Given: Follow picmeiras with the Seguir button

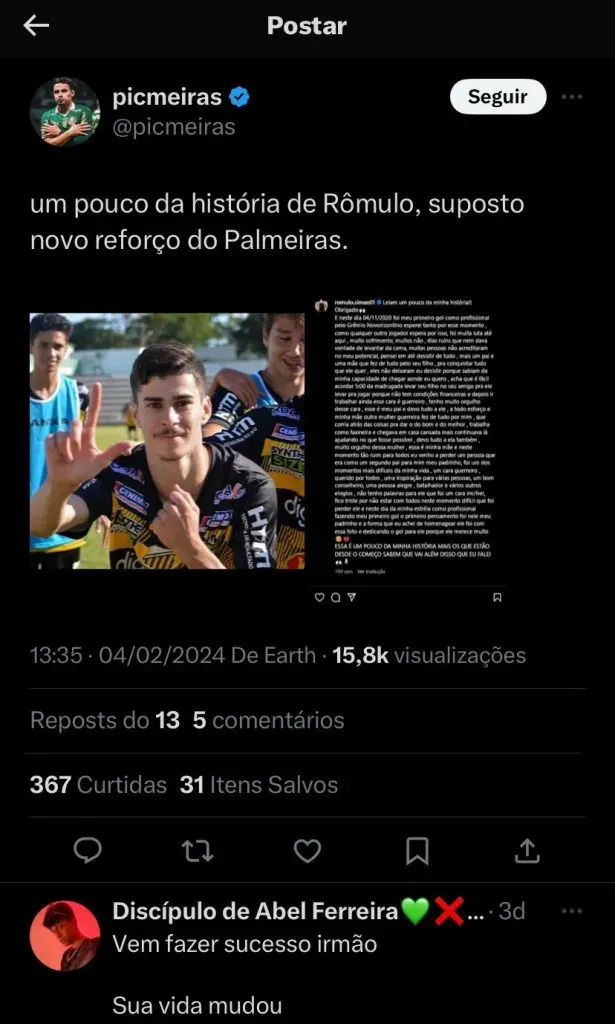Looking at the screenshot, I should 497,97.
